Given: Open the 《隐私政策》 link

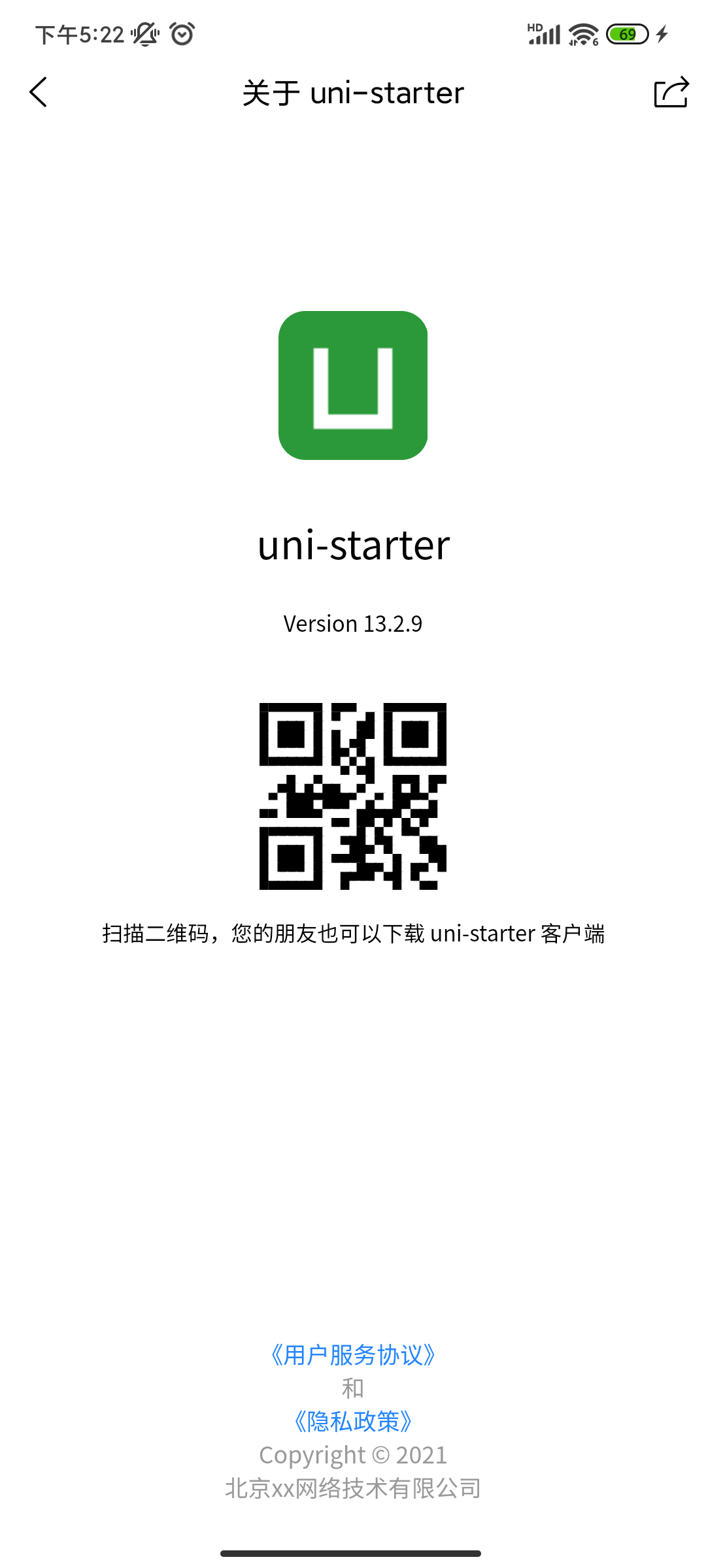Looking at the screenshot, I should [x=353, y=1421].
